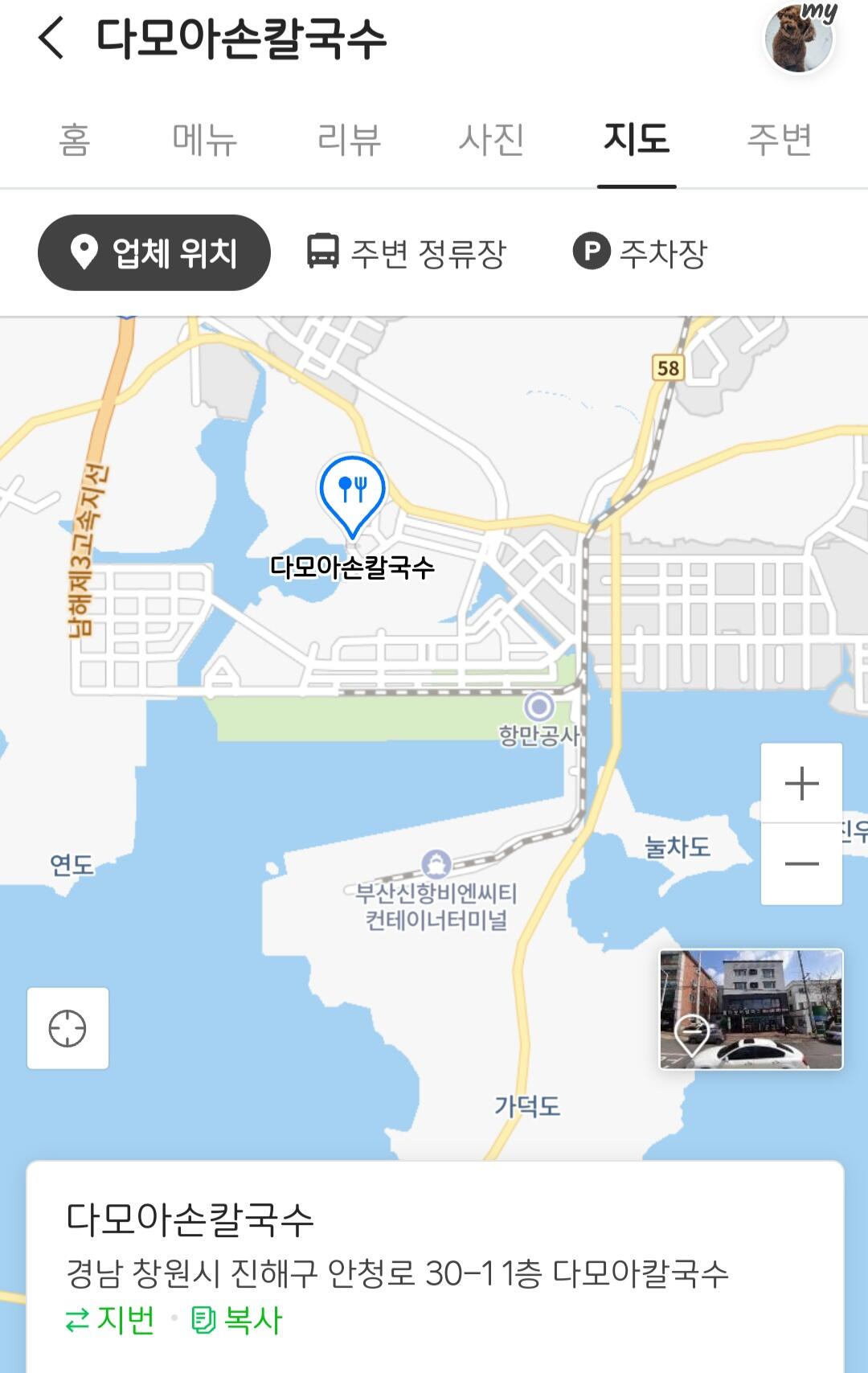868x1373 pixels.
Task: Switch to the 메뉴 tab
Action: (x=204, y=140)
